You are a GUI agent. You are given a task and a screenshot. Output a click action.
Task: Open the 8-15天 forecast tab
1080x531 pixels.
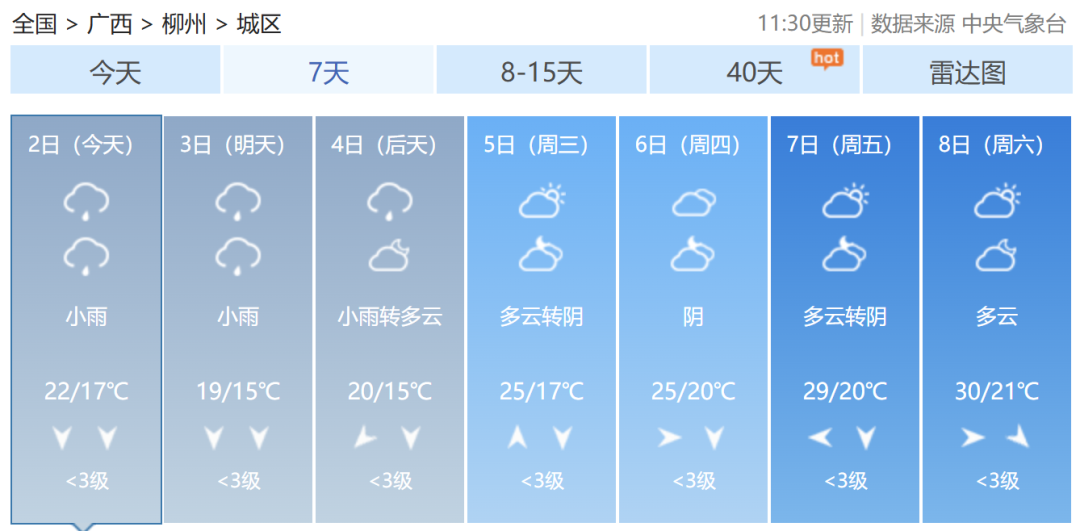tap(541, 72)
